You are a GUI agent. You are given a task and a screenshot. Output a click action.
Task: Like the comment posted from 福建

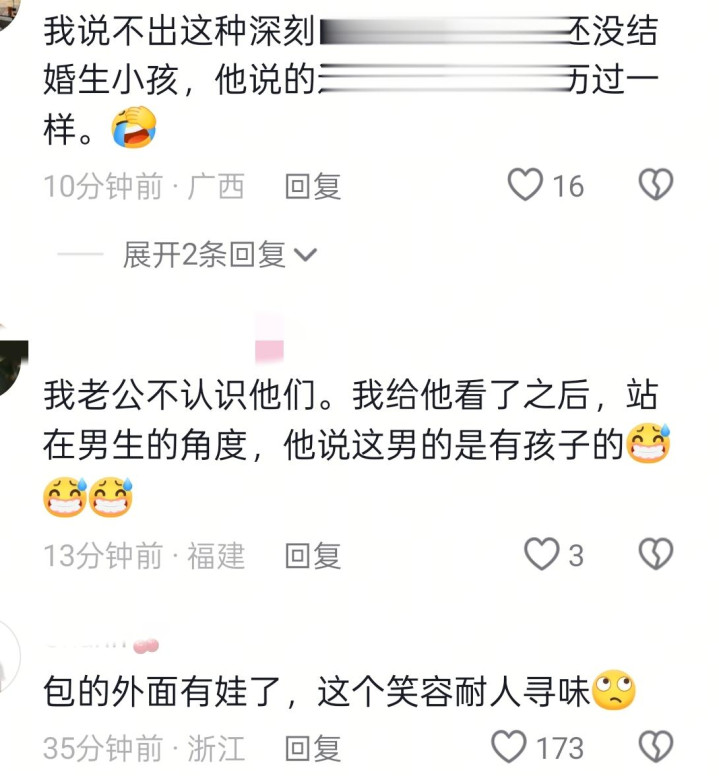(541, 554)
